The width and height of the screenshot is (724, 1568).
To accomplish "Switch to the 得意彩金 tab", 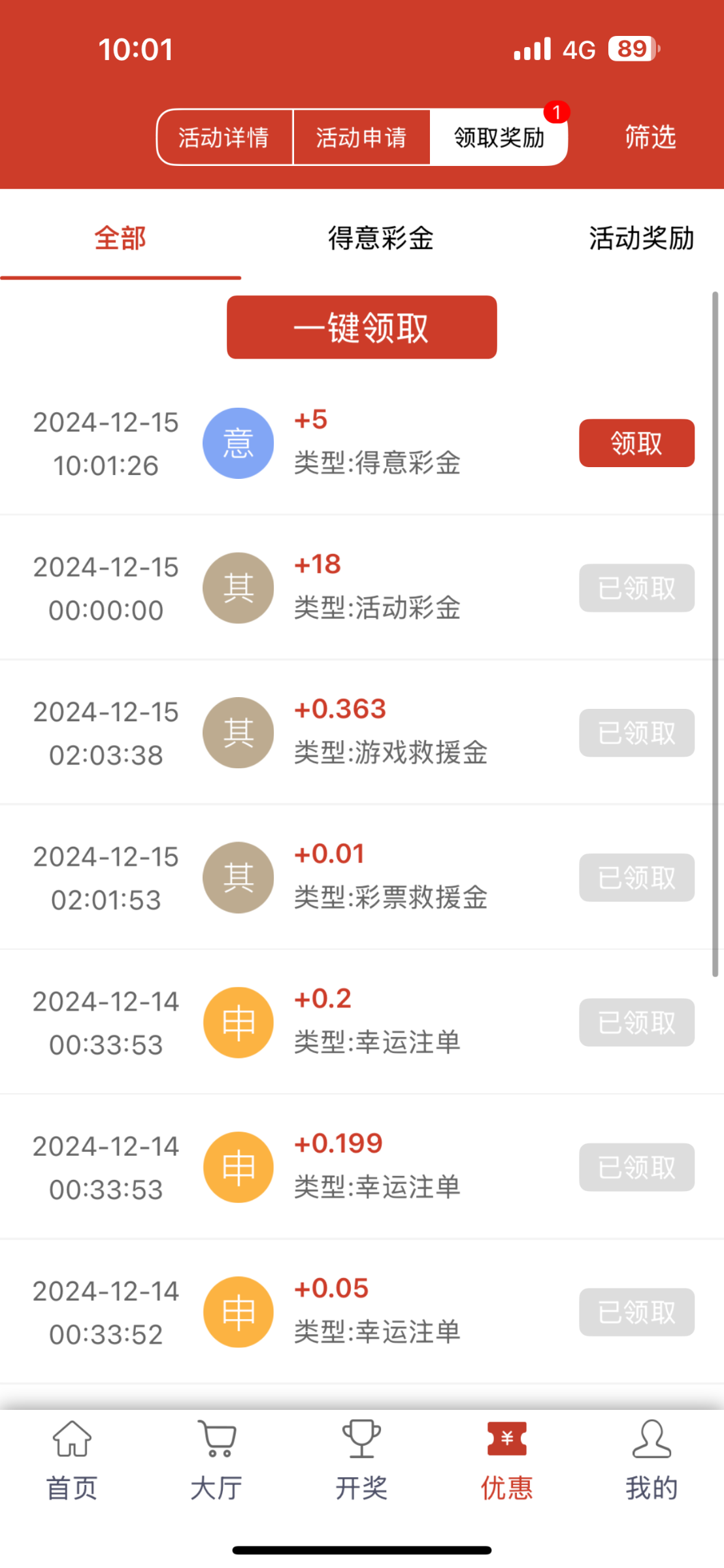I will [380, 238].
